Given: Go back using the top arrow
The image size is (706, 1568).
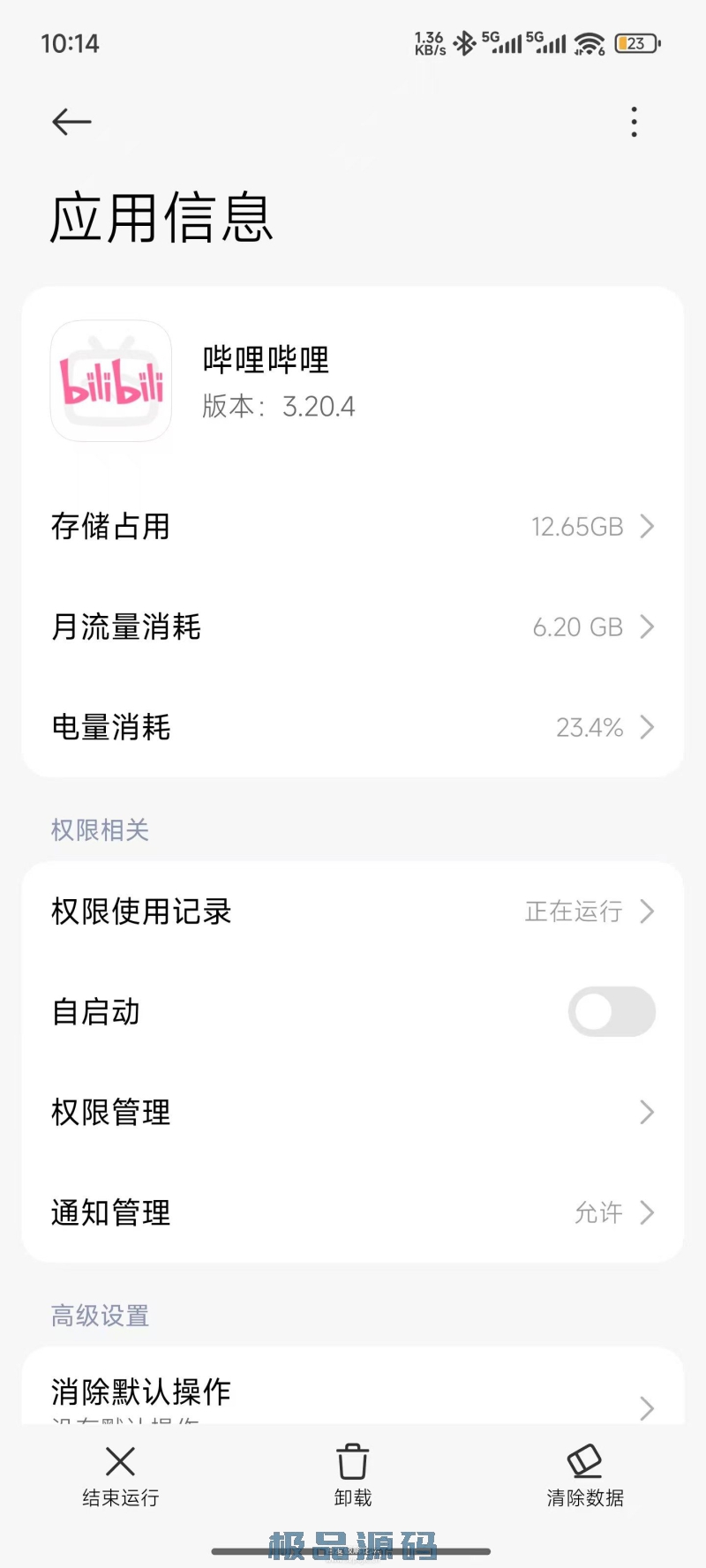Looking at the screenshot, I should click(71, 122).
